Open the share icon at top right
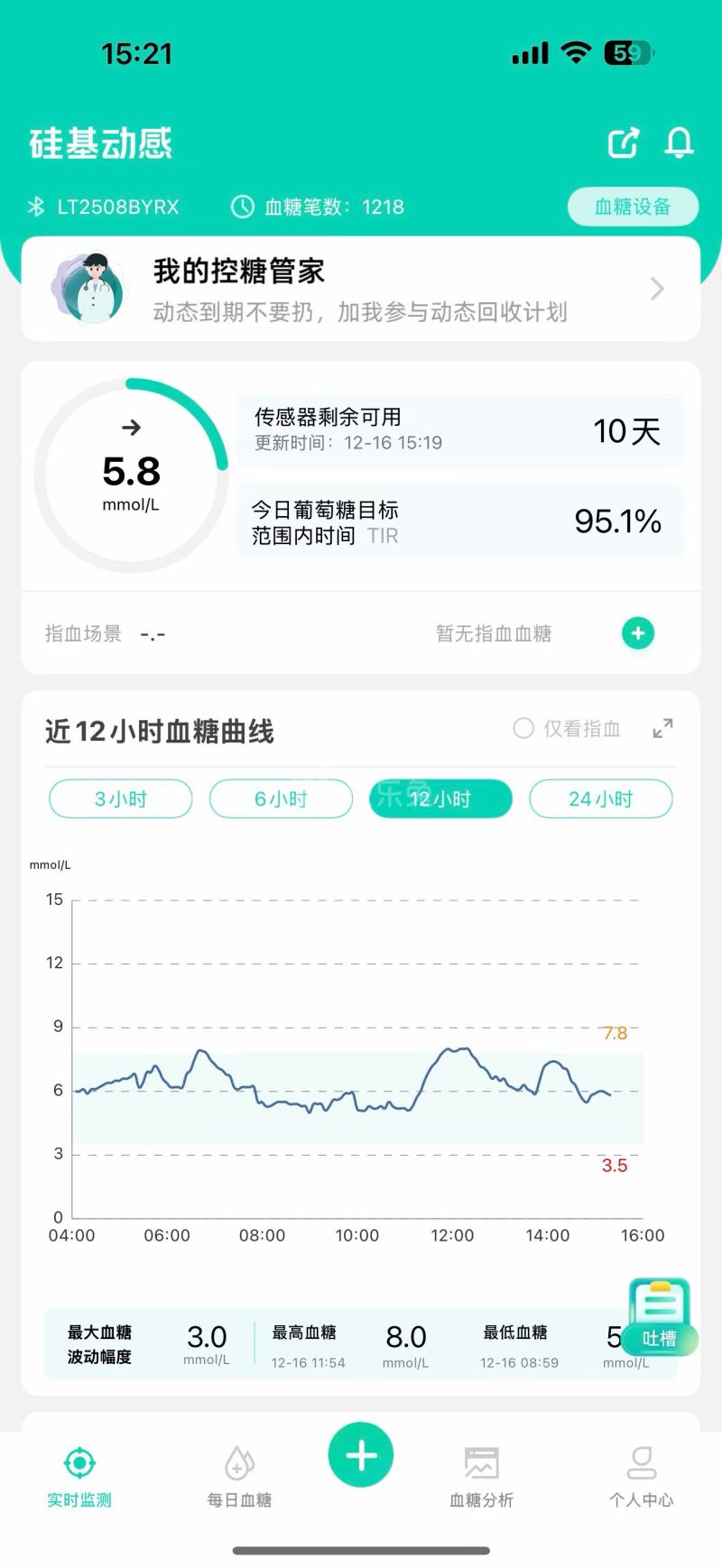 click(x=623, y=143)
